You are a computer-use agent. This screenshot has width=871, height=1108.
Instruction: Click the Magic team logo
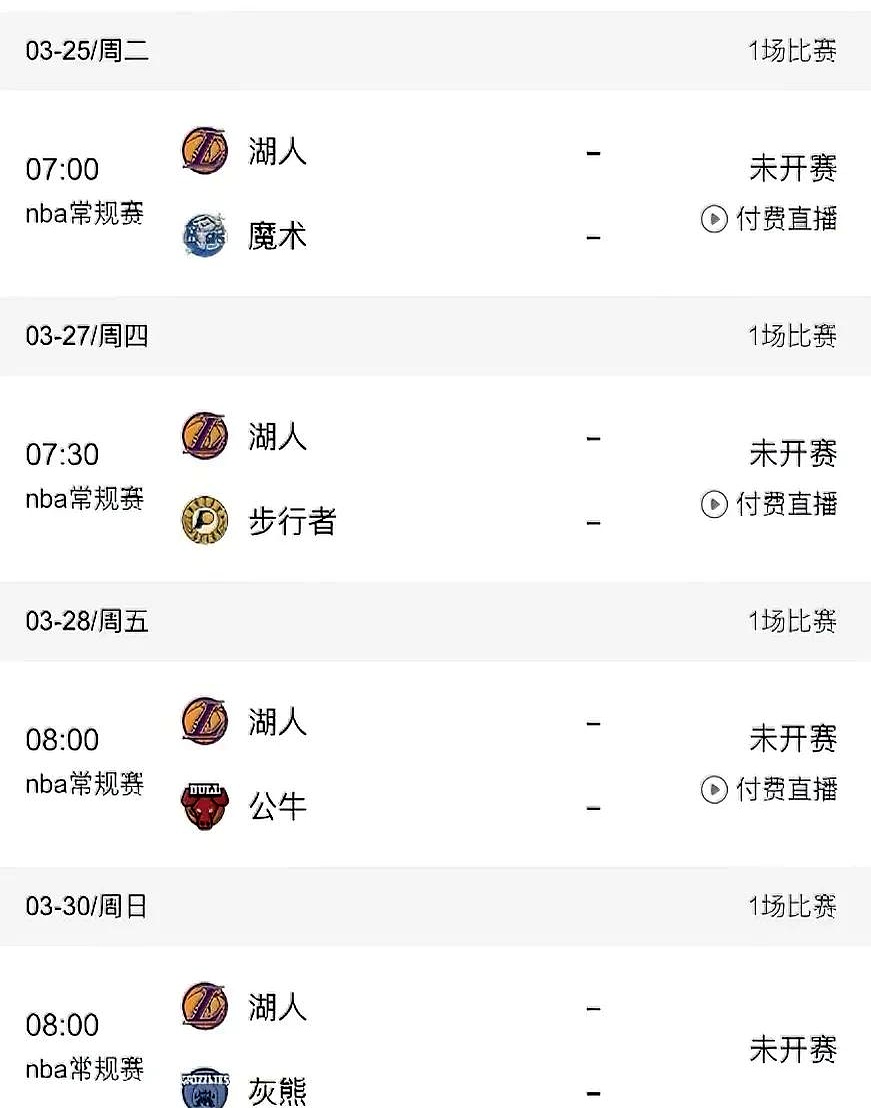coord(204,233)
